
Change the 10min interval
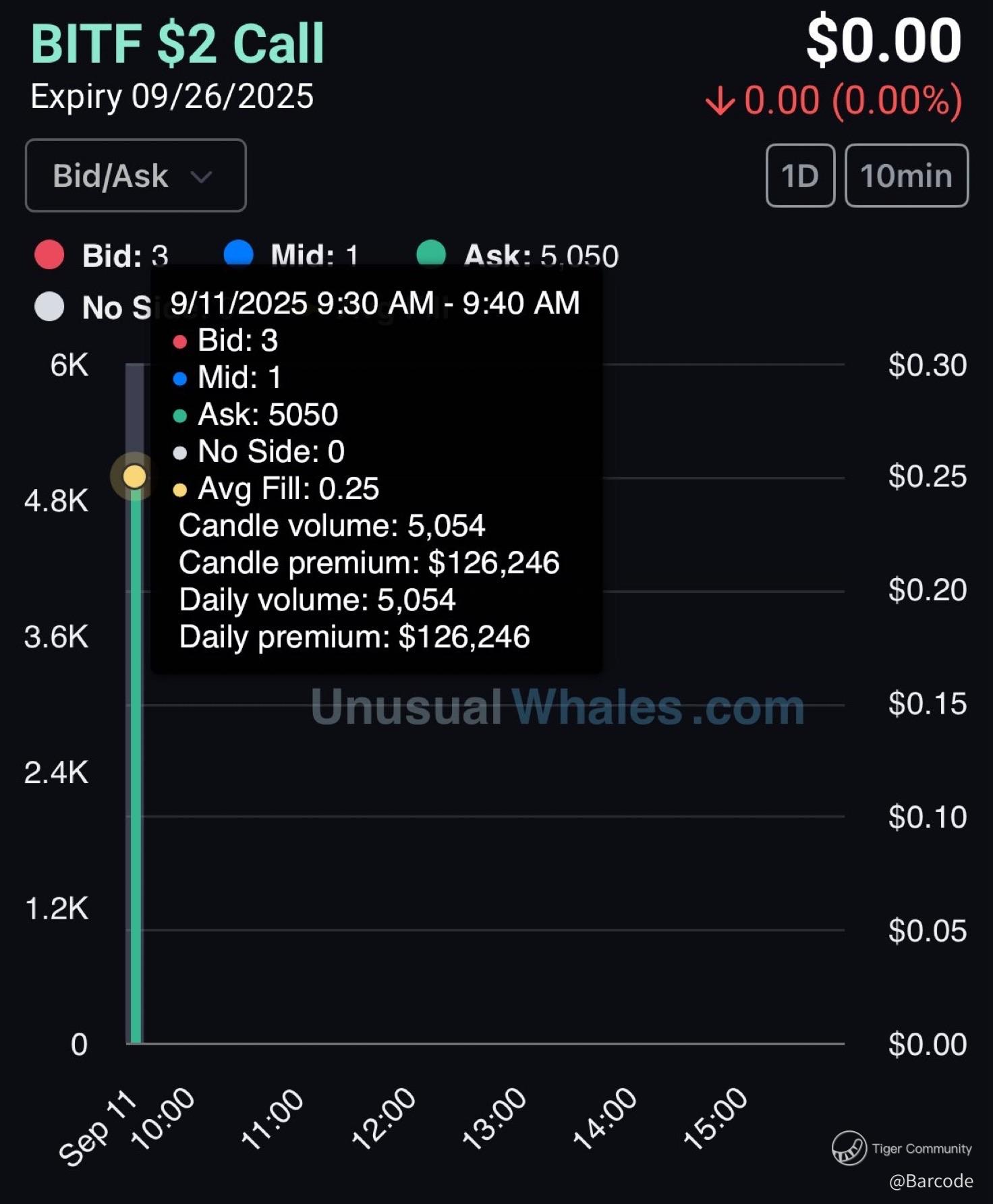coord(906,176)
